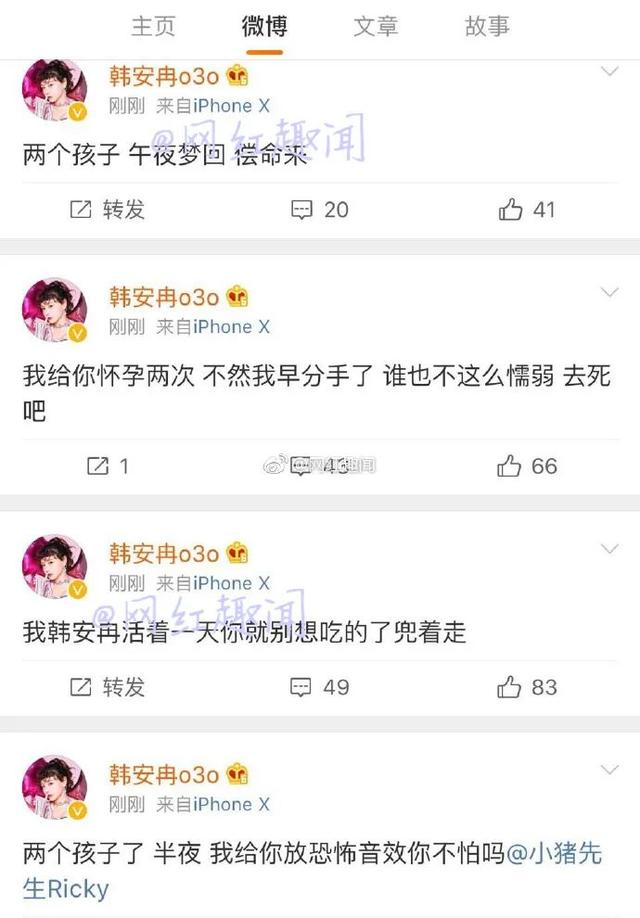The image size is (640, 918).
Task: Repost the post with 41 likes
Action: 107,209
